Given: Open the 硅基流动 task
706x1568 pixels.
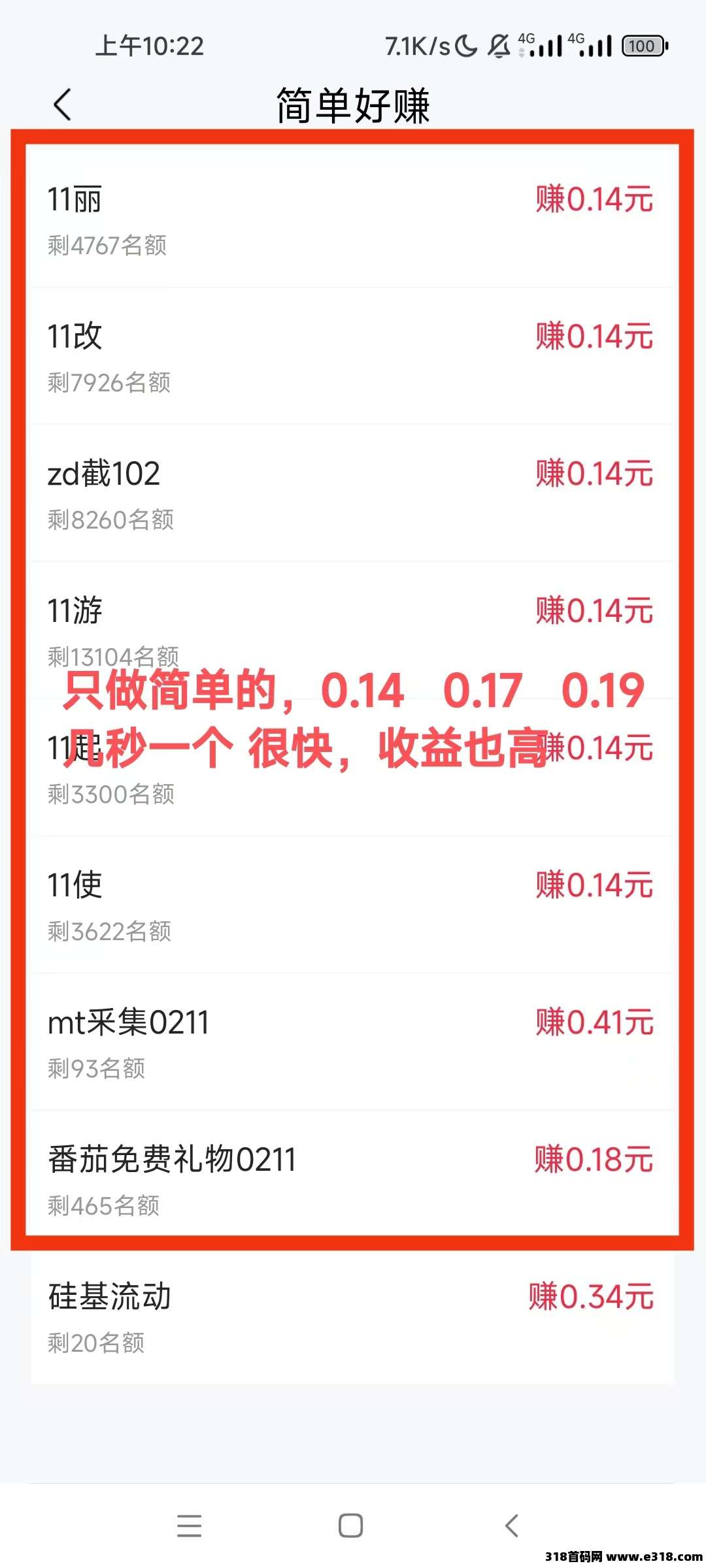Looking at the screenshot, I should 353,1316.
